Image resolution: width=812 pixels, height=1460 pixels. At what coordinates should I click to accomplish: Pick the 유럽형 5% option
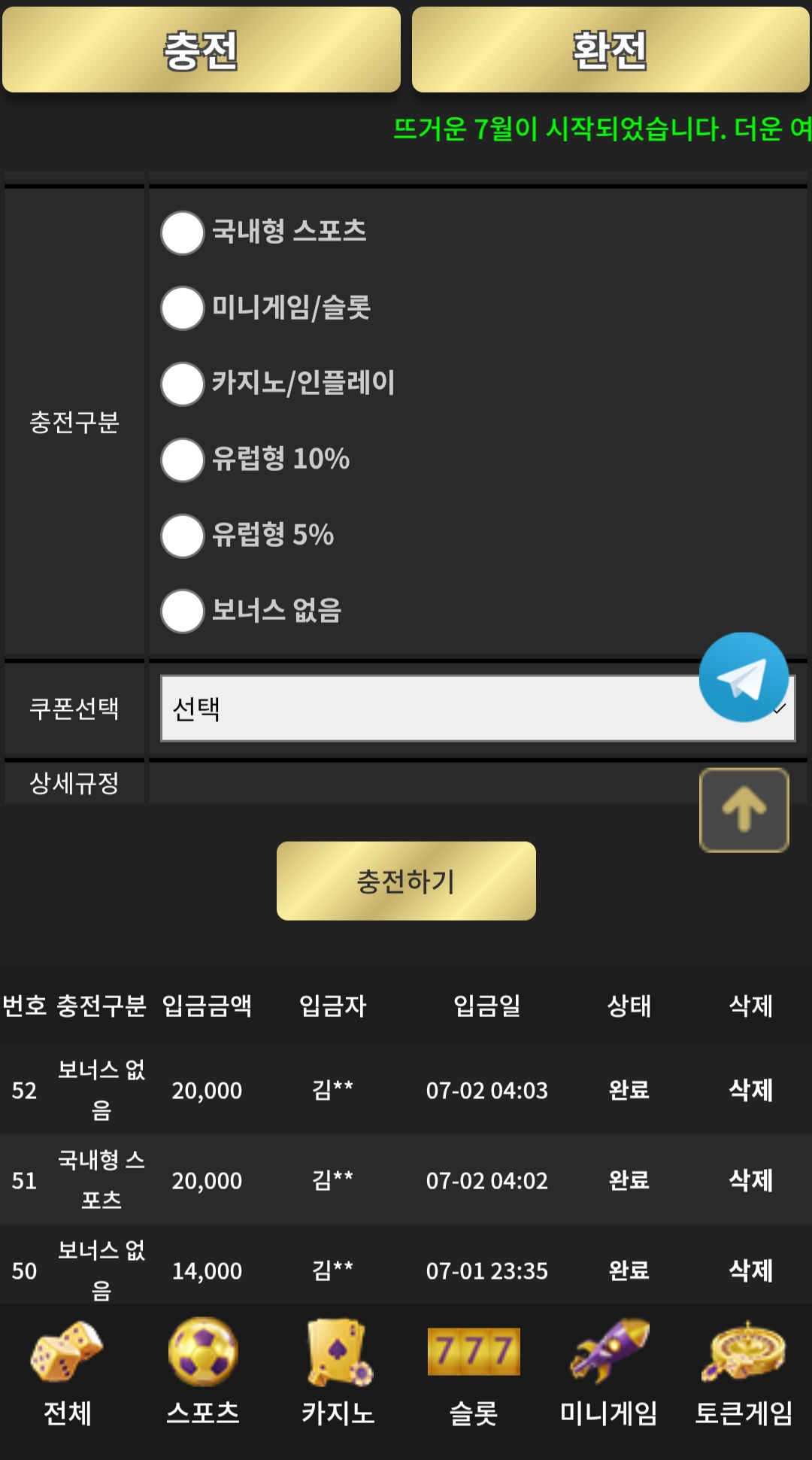(183, 536)
